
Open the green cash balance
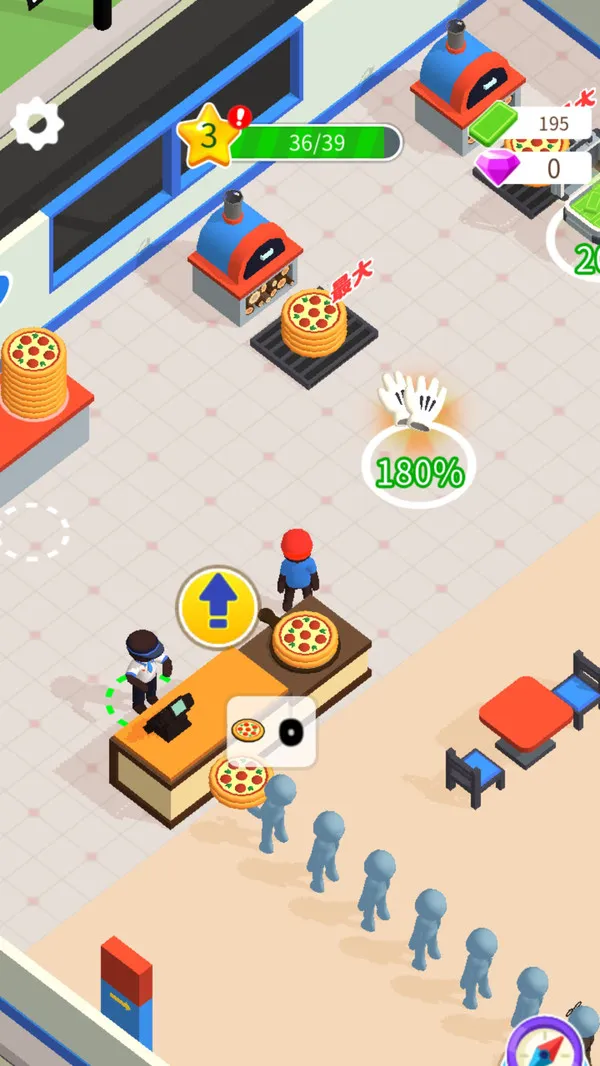click(532, 123)
